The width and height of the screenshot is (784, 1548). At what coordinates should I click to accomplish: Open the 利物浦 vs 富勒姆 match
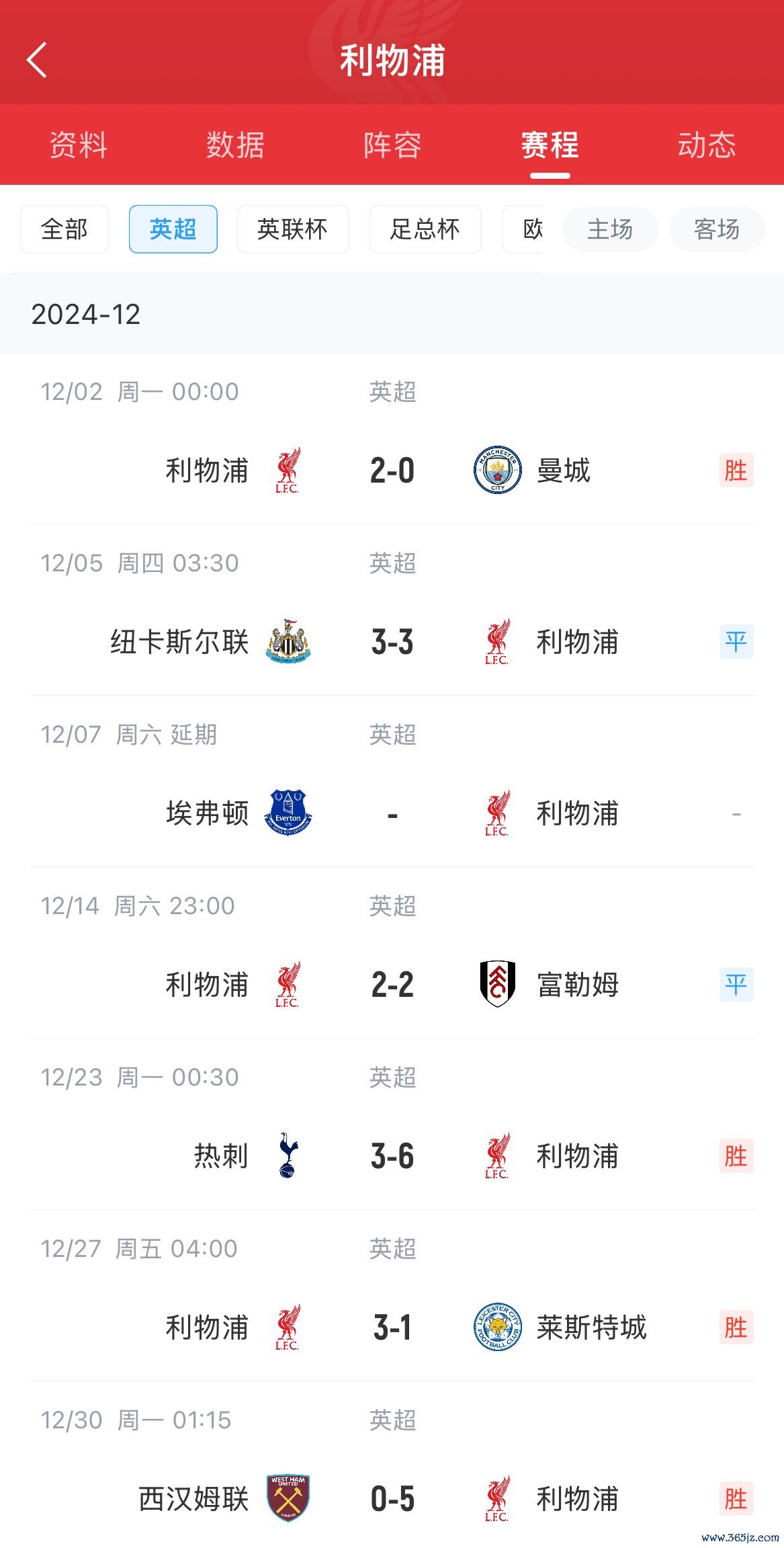pos(392,953)
